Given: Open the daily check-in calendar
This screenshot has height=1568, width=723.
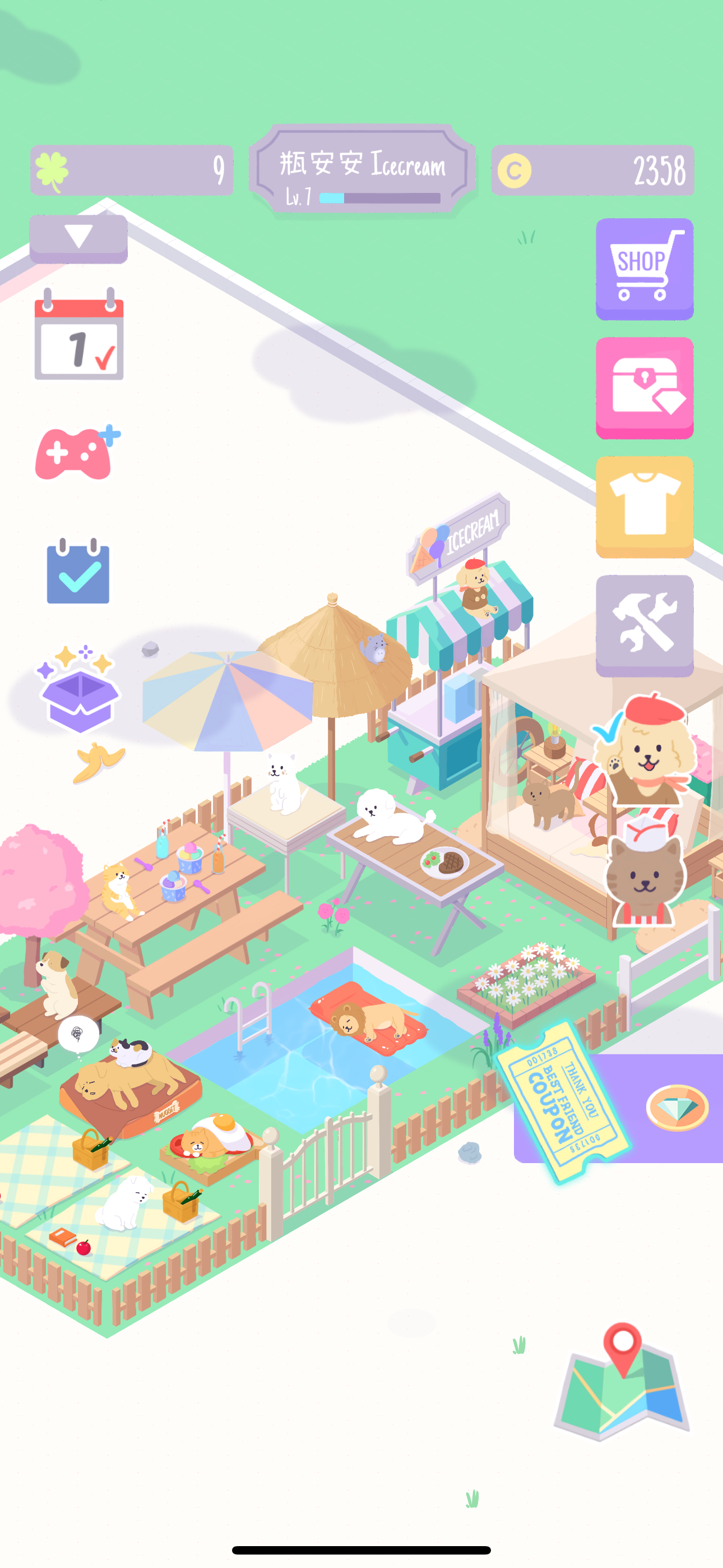Looking at the screenshot, I should 79,335.
